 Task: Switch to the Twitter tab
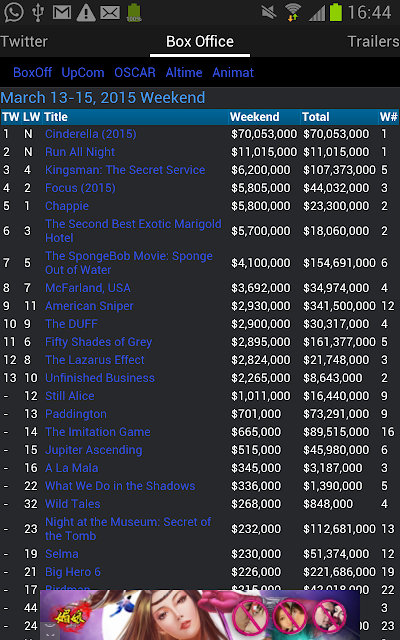[24, 42]
